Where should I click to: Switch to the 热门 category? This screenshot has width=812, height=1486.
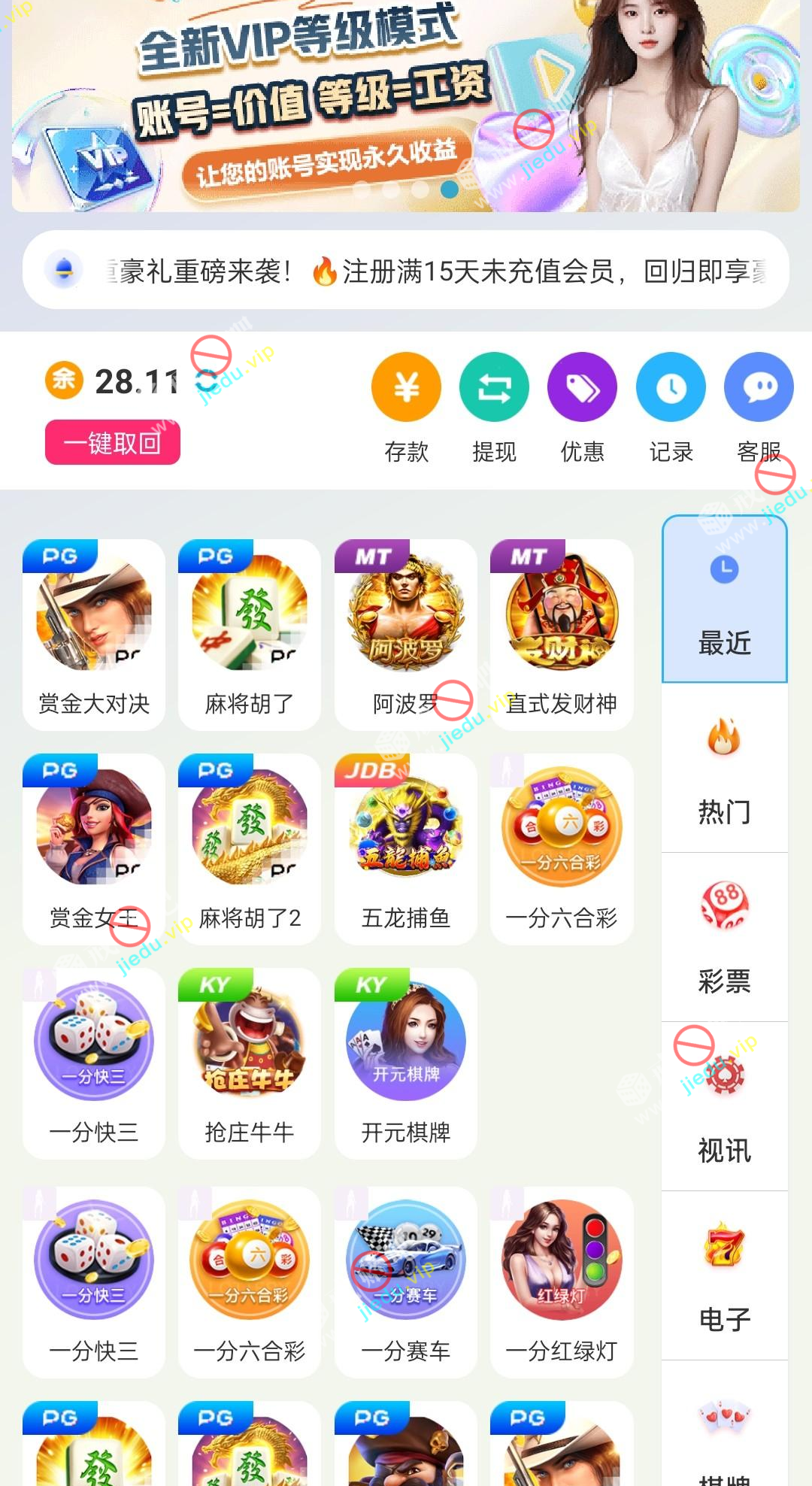coord(724,769)
